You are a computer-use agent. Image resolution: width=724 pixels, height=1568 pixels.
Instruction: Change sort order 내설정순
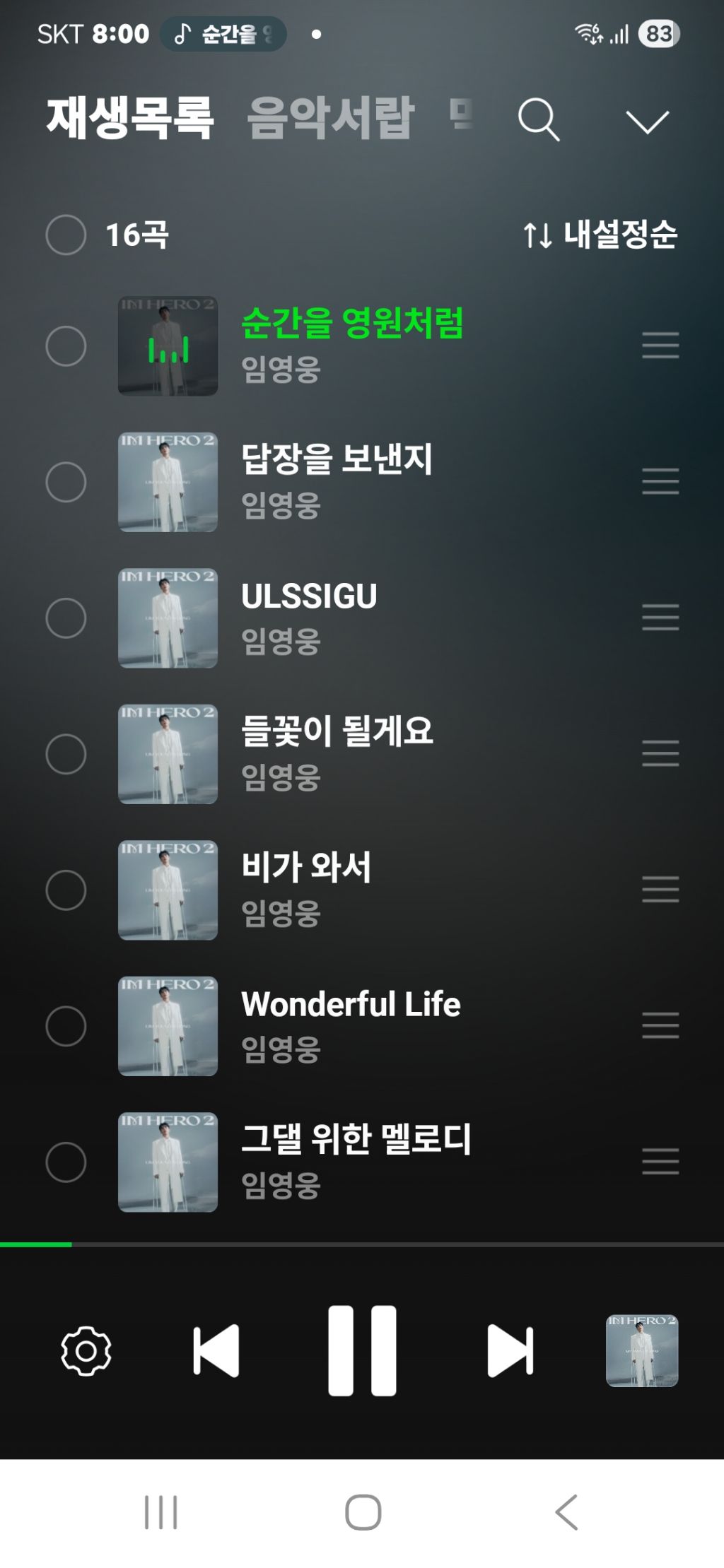click(x=600, y=235)
